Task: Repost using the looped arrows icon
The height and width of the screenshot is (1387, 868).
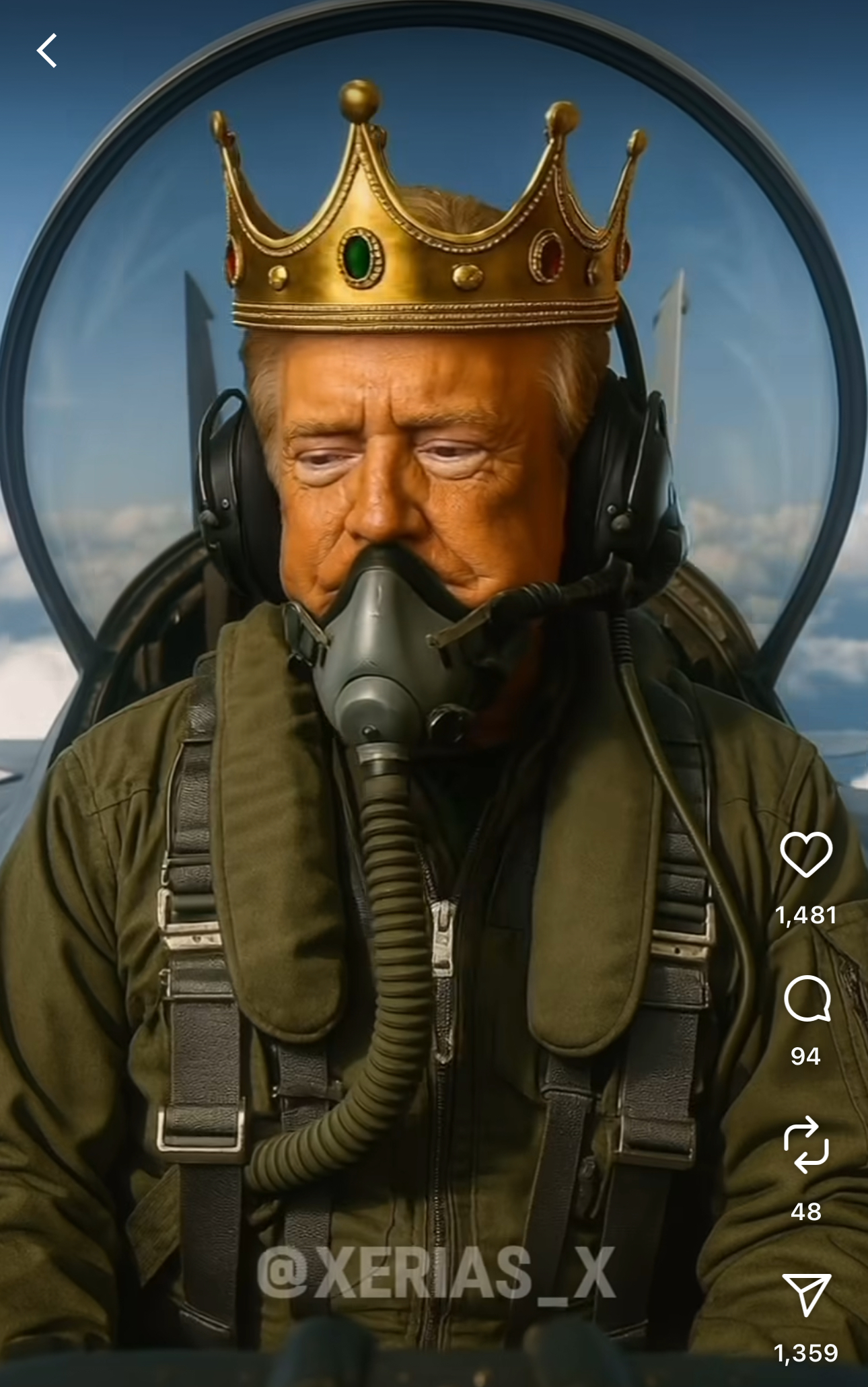Action: (805, 1145)
